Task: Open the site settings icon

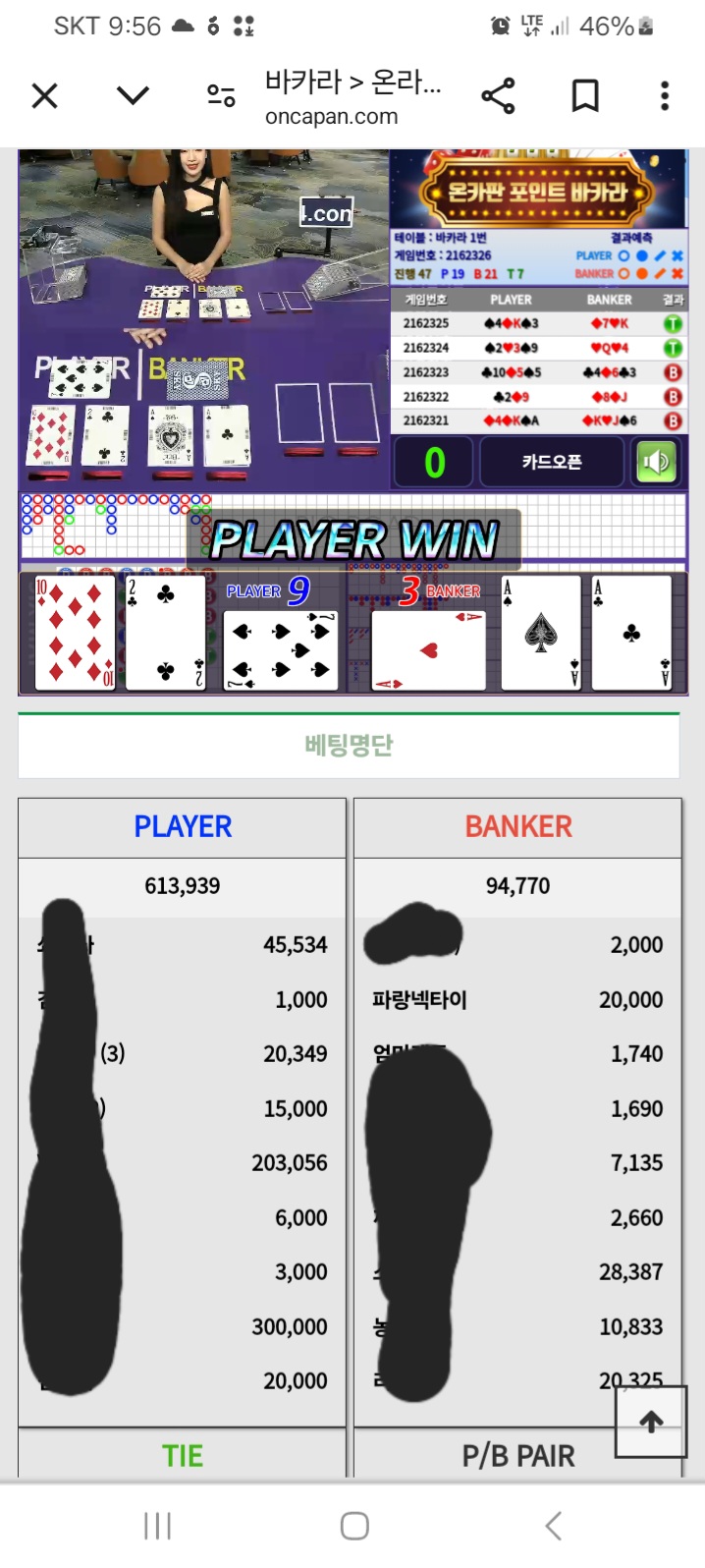Action: tap(221, 95)
